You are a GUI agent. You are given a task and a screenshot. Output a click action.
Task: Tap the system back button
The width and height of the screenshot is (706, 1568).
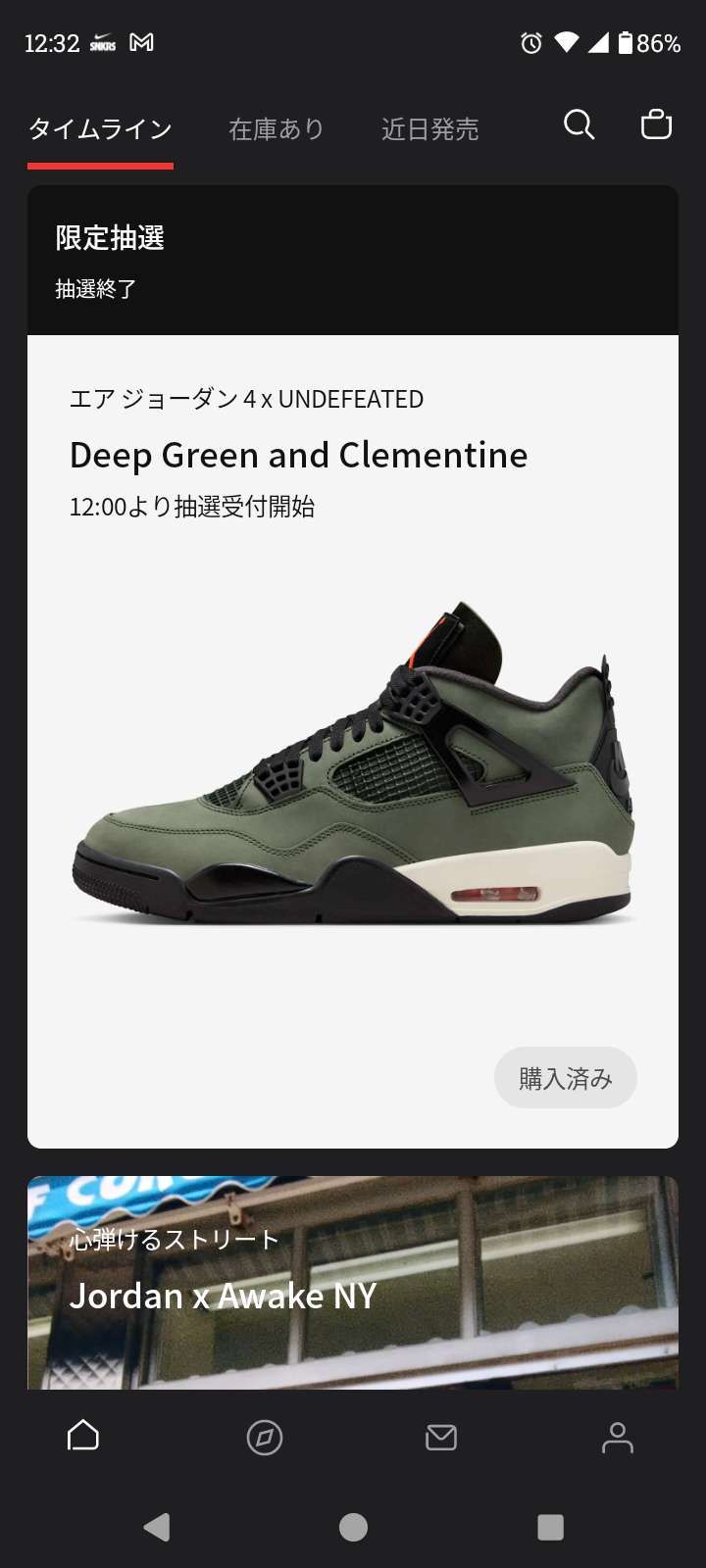point(157,1527)
